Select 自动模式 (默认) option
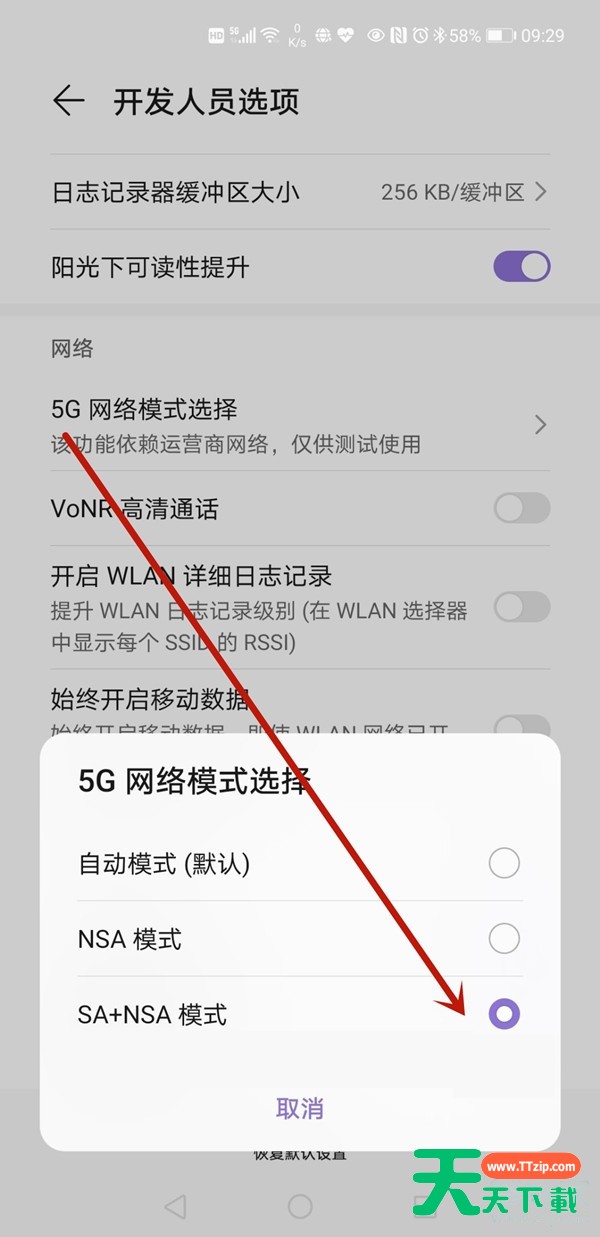This screenshot has height=1237, width=600. tap(299, 863)
